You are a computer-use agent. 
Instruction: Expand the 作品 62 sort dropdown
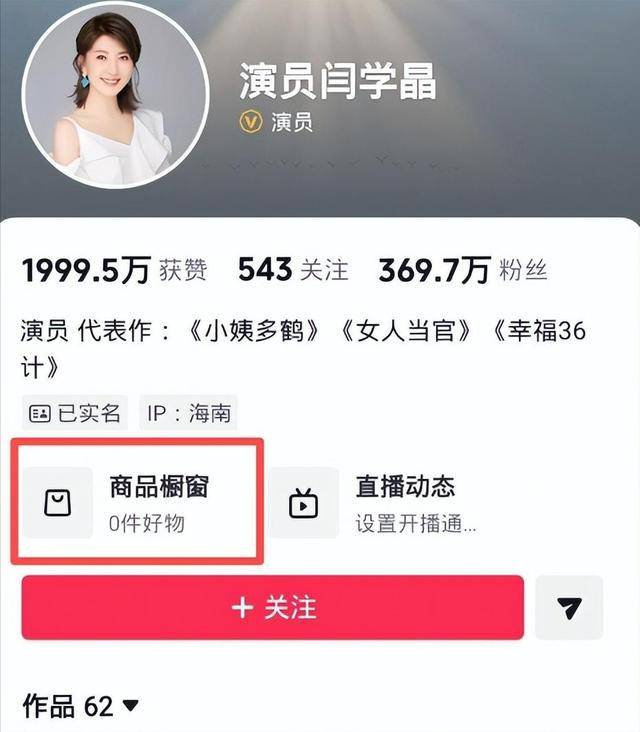click(130, 707)
